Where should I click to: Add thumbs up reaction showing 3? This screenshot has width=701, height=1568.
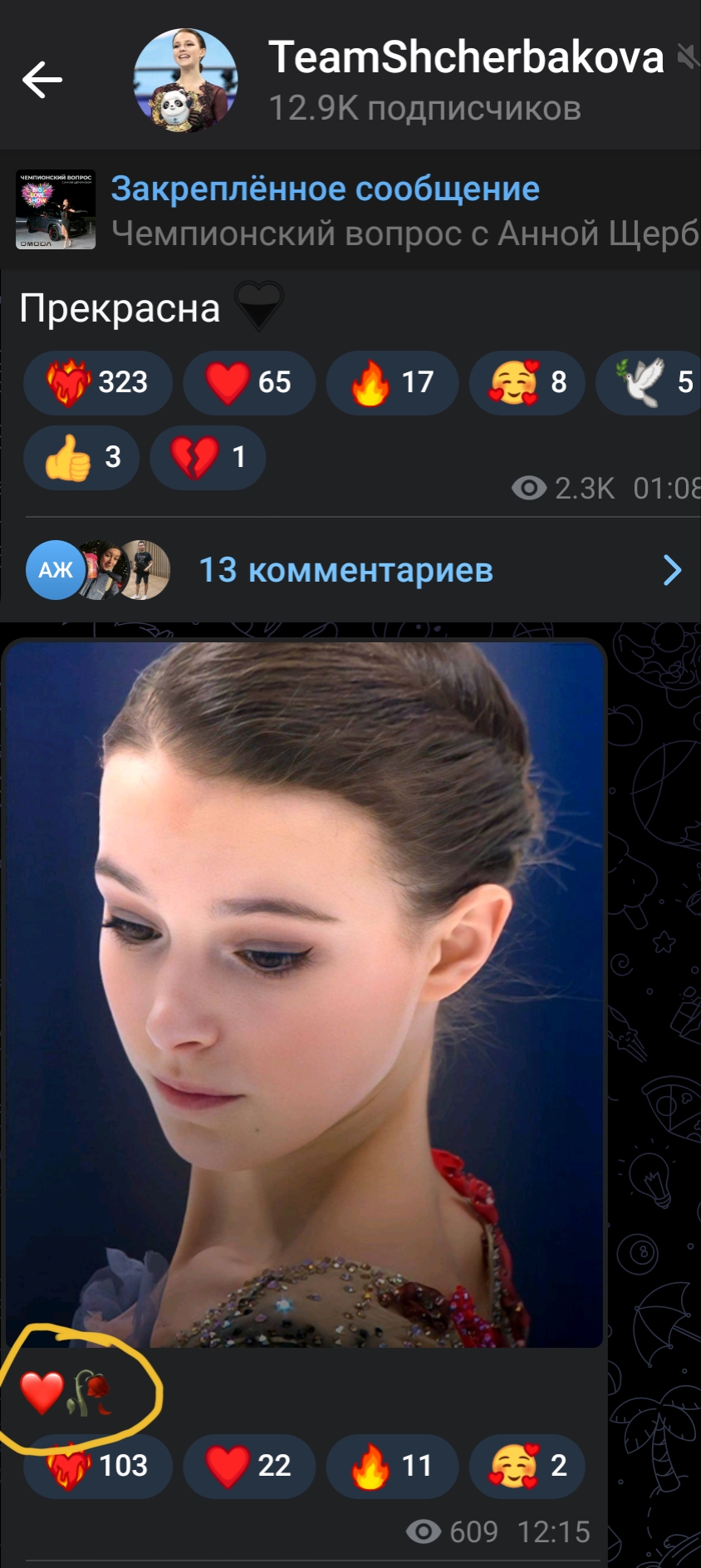pos(81,457)
